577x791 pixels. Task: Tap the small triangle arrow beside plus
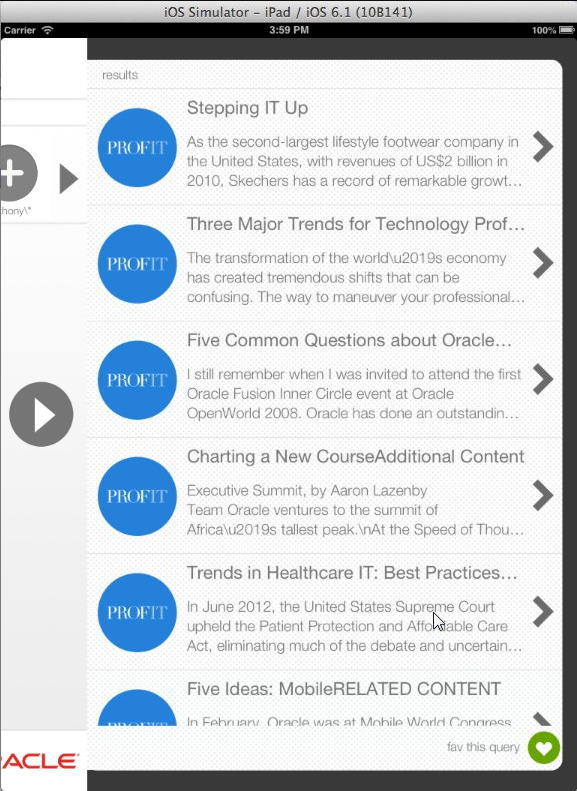[x=69, y=179]
